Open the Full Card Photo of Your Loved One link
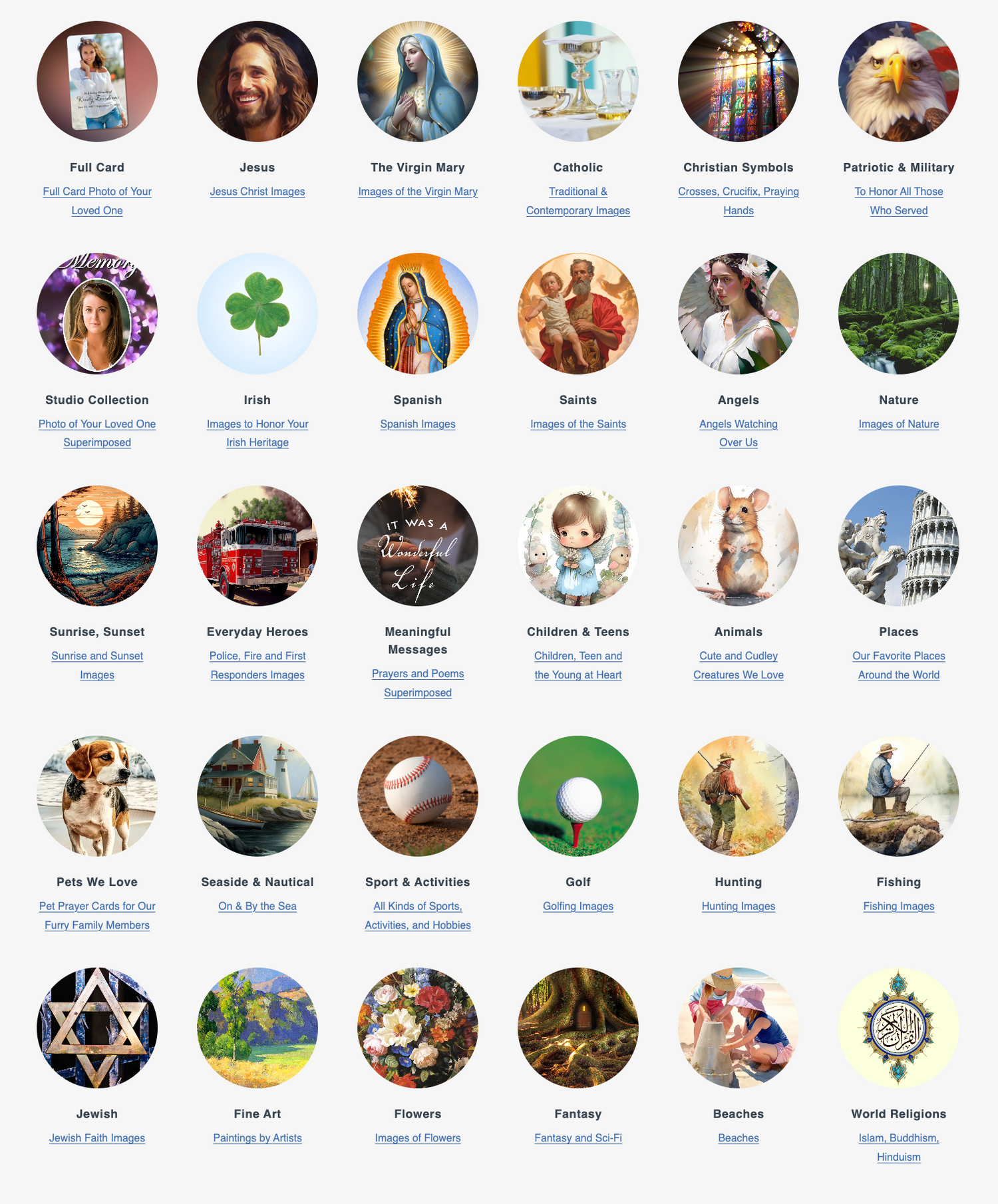 [97, 192]
